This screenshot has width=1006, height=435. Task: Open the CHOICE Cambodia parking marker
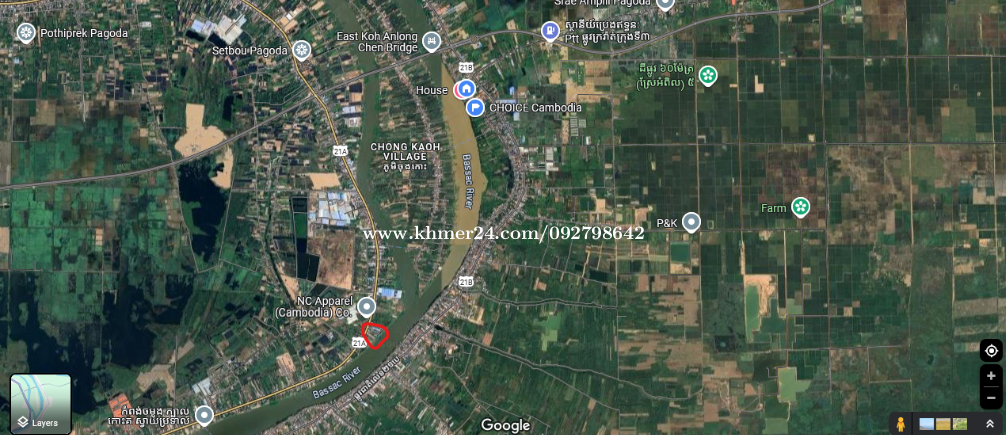point(476,107)
